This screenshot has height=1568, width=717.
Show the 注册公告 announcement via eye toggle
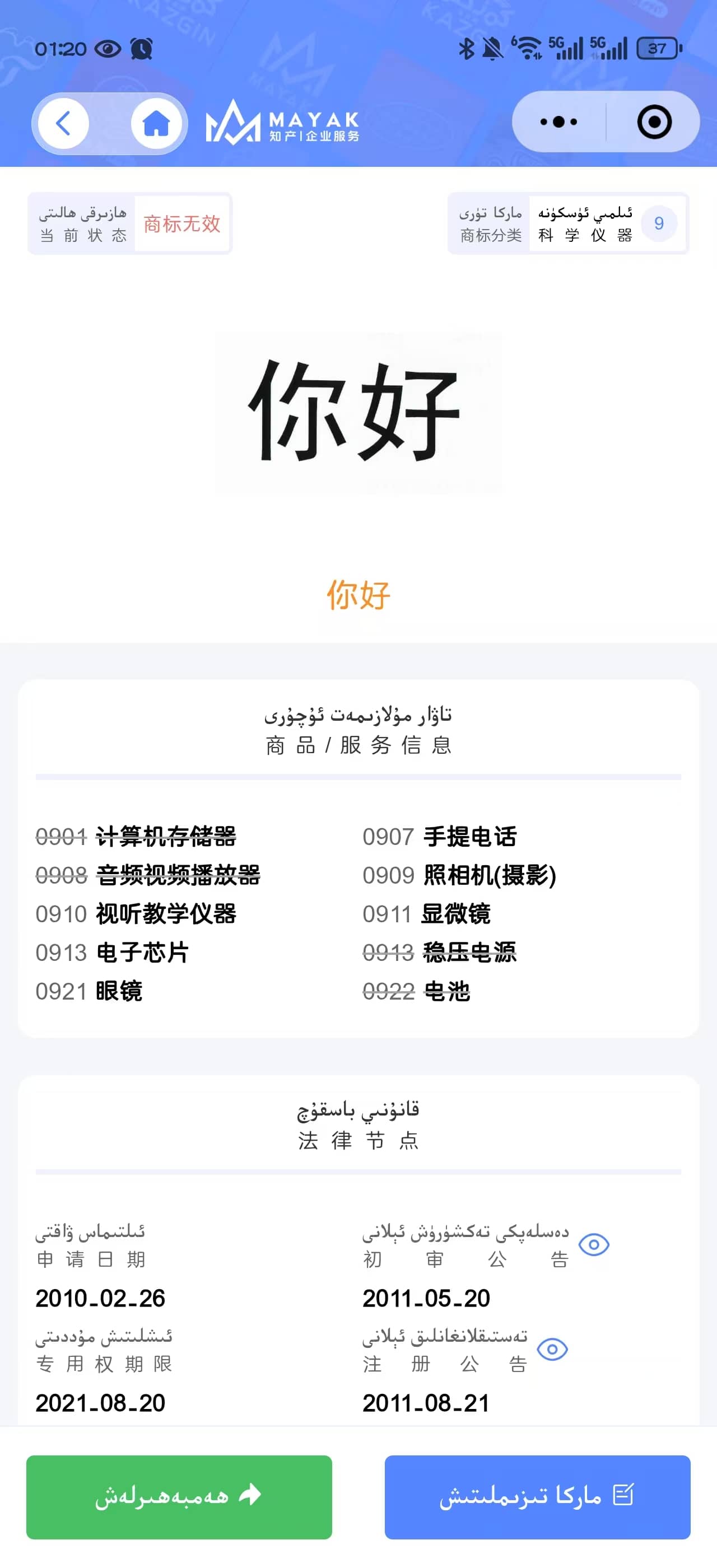[x=553, y=1350]
